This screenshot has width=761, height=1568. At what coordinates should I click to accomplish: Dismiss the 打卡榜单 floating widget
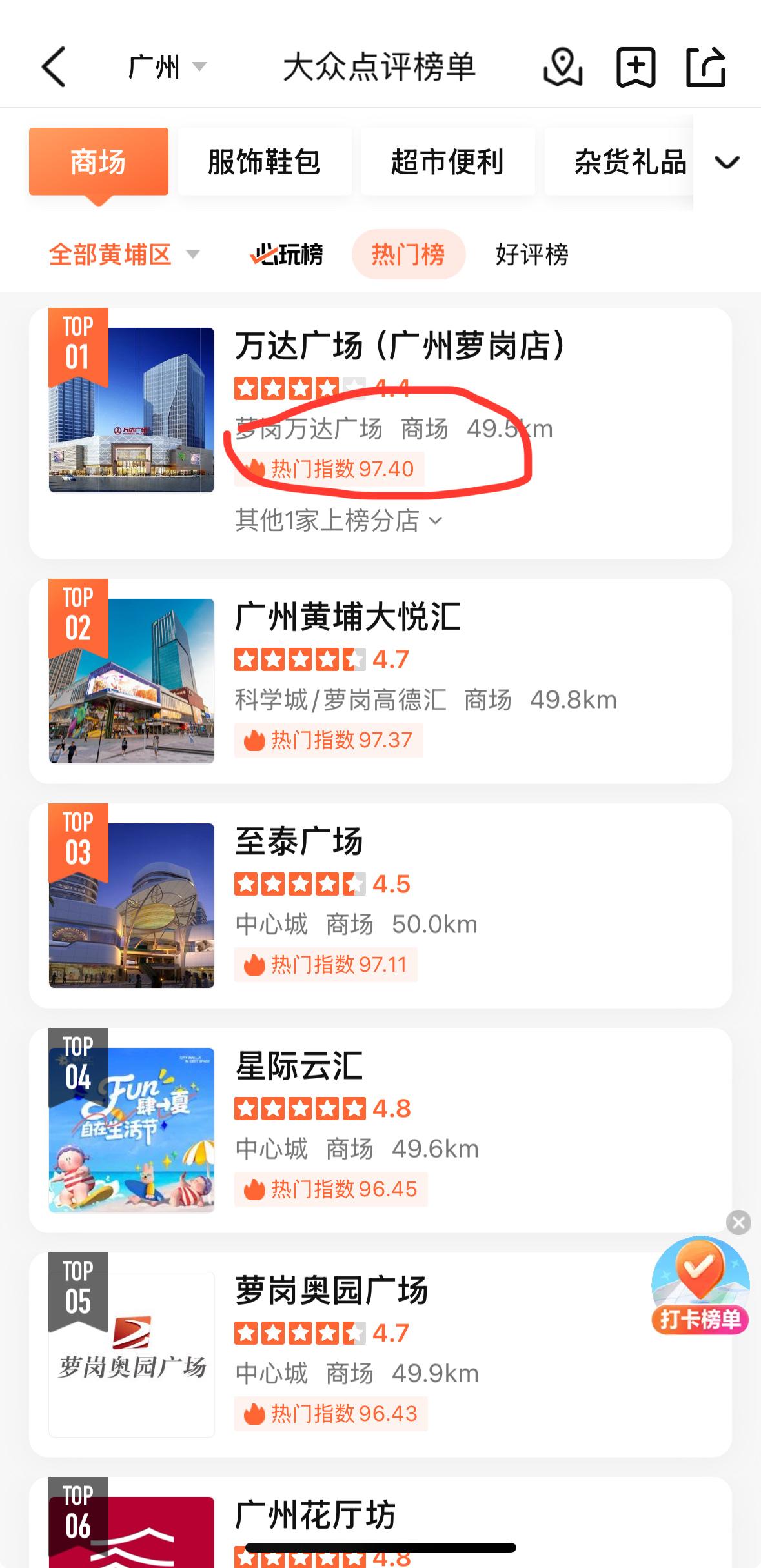738,1222
